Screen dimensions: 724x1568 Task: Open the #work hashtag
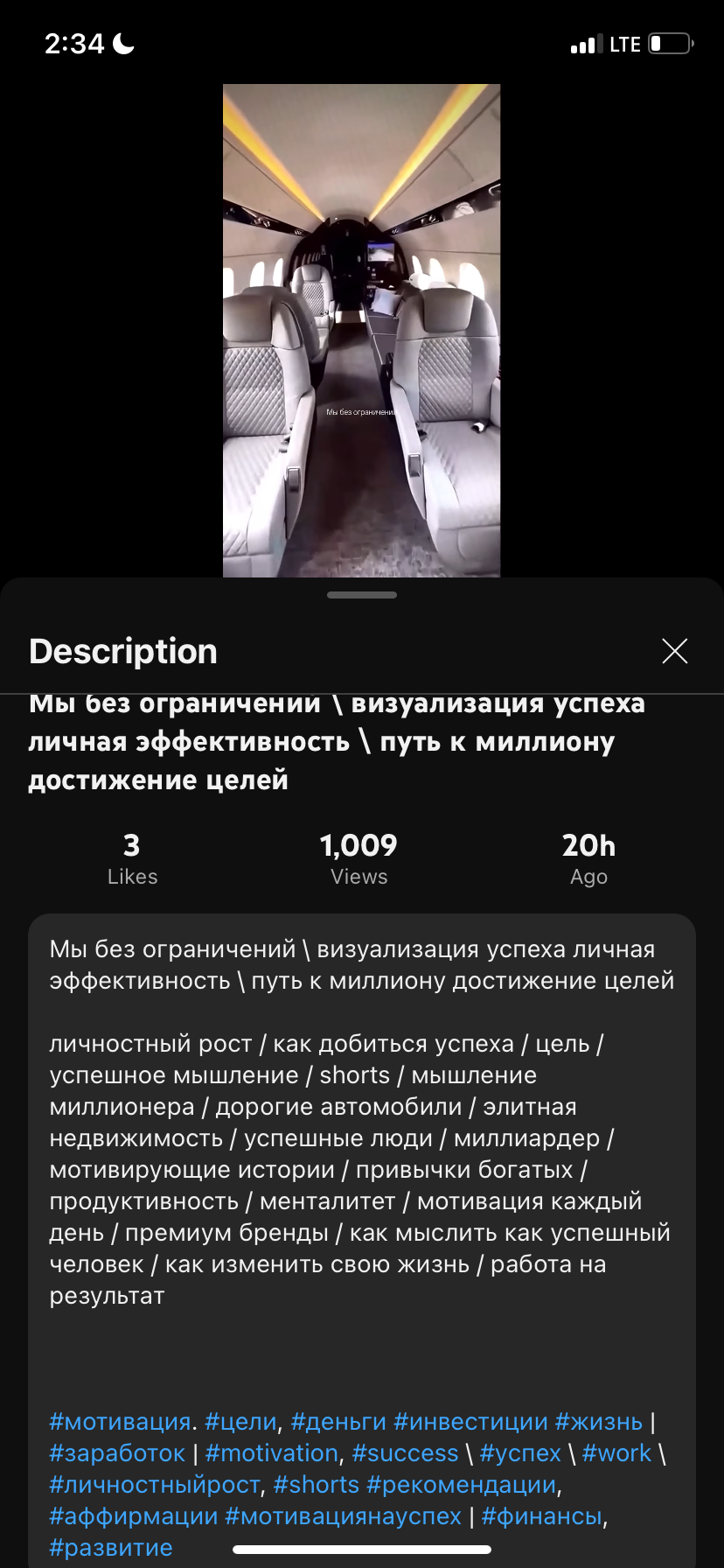pyautogui.click(x=616, y=1453)
